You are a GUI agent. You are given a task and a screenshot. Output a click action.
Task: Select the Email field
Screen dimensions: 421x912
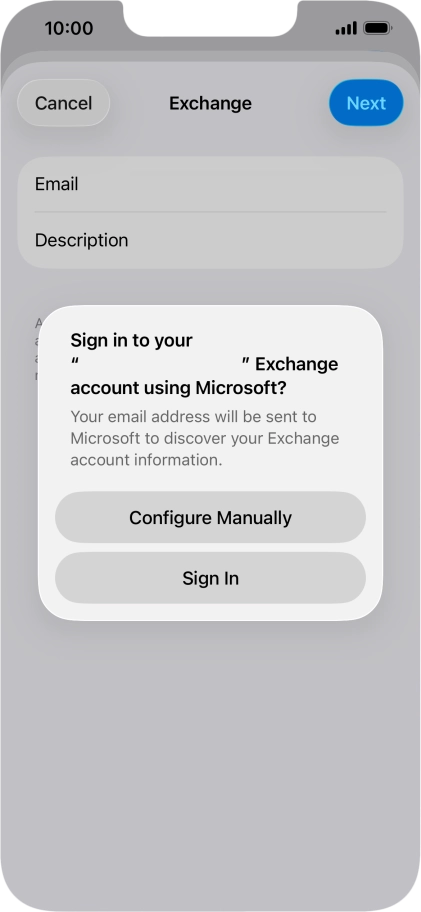[210, 184]
